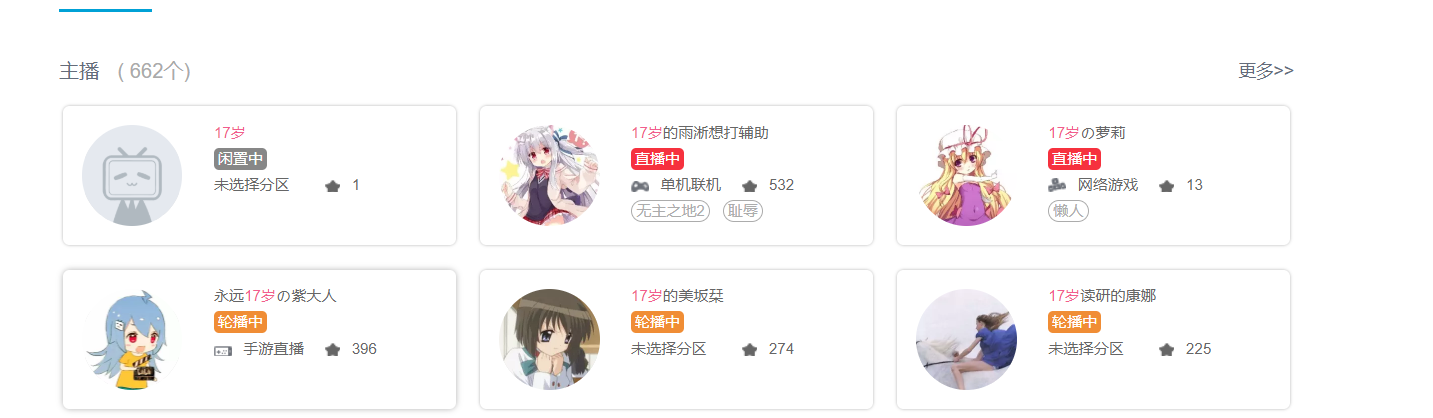1433x418 pixels.
Task: Open streamer card 17岁的美坂栞
Action: point(677,296)
